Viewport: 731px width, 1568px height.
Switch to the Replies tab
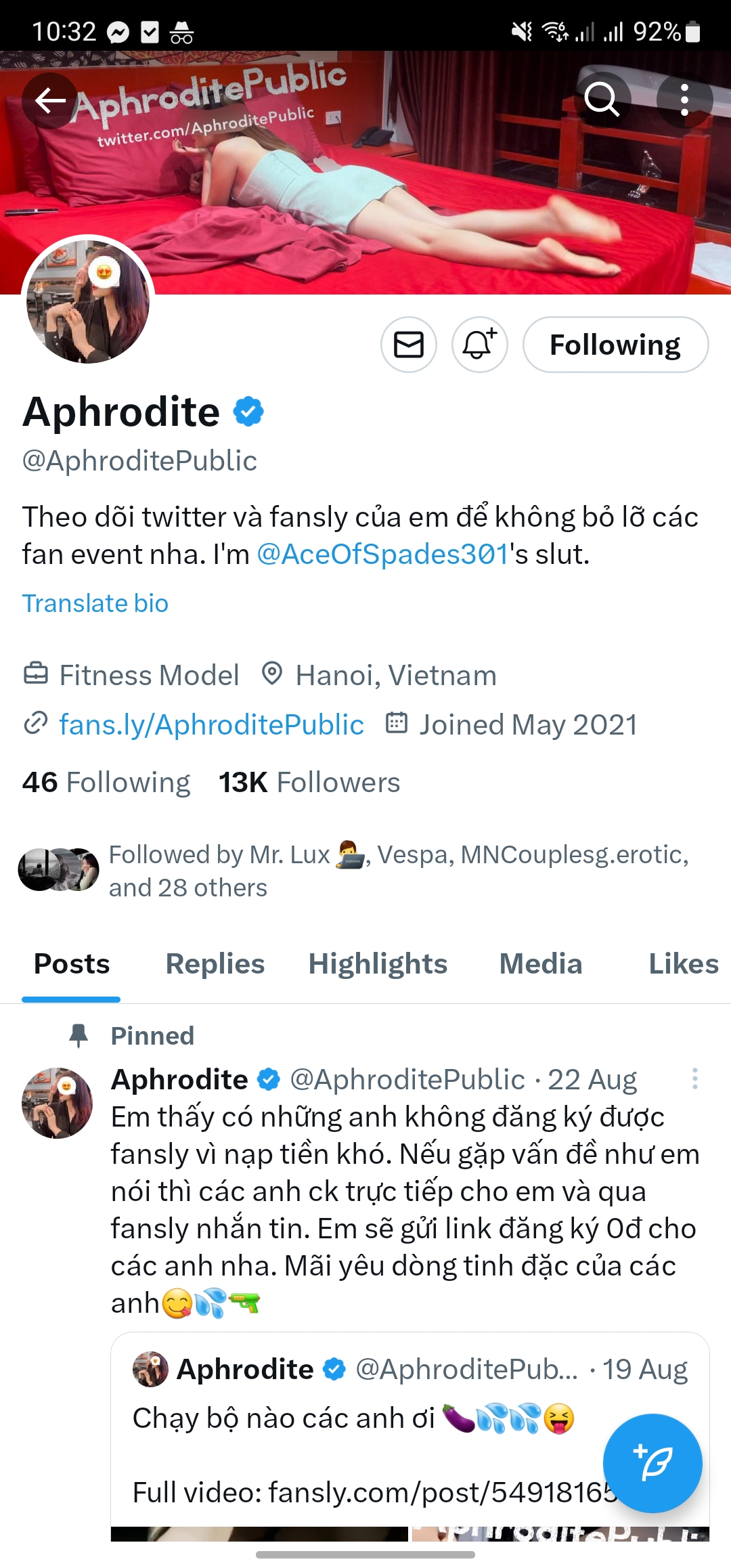(215, 964)
